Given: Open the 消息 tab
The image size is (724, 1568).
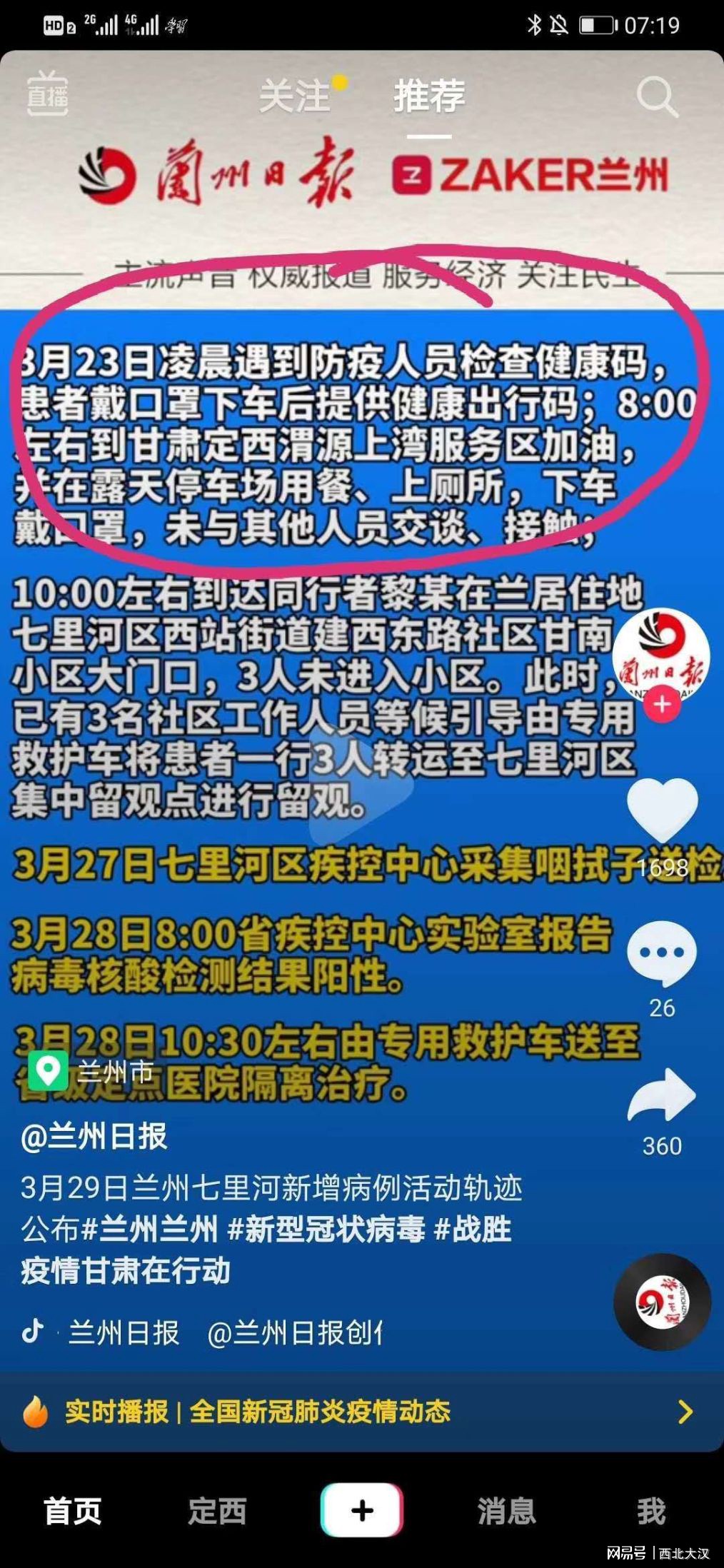Looking at the screenshot, I should coord(506,1511).
